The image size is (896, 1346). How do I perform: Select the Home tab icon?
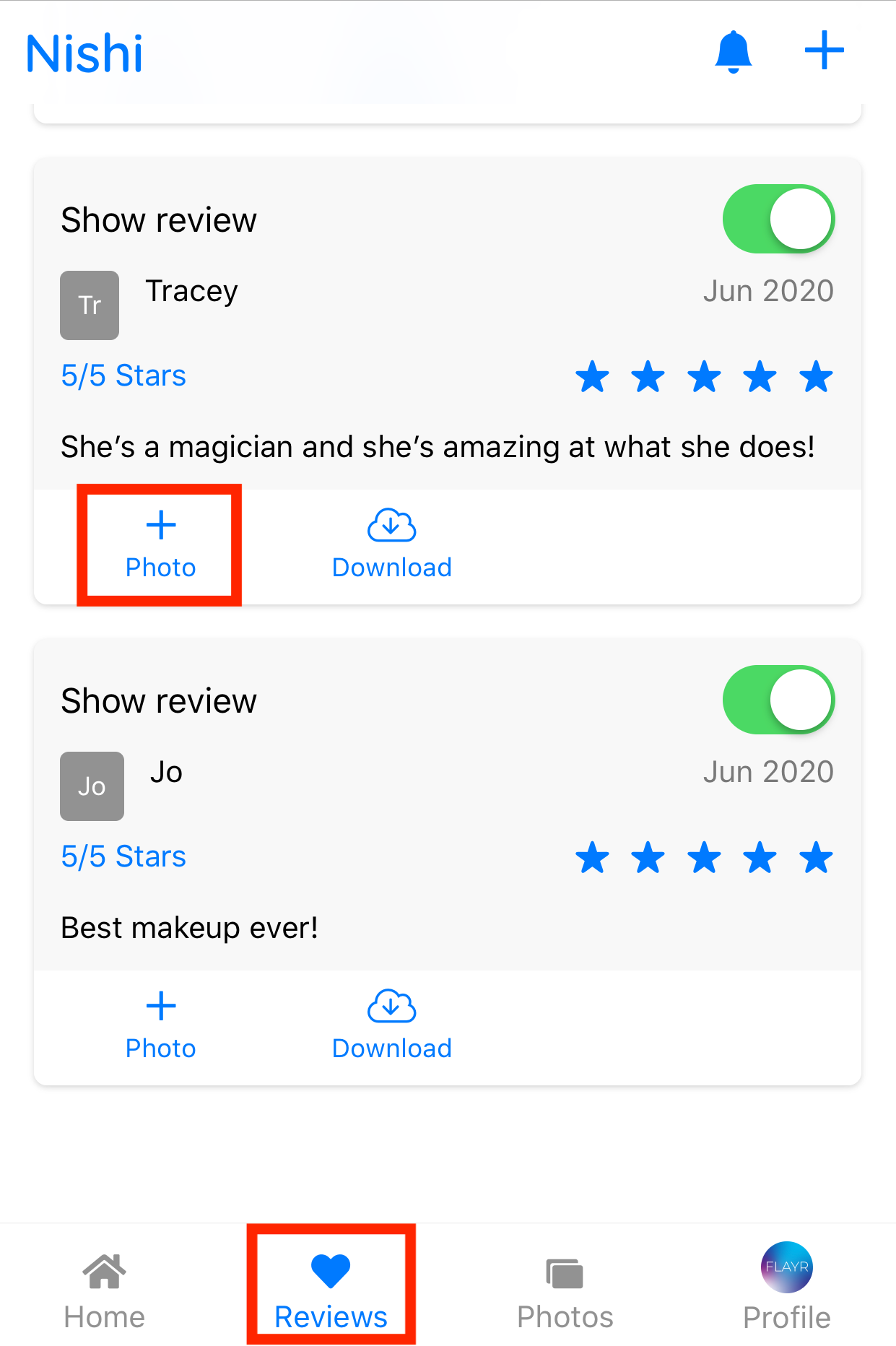pyautogui.click(x=104, y=1271)
